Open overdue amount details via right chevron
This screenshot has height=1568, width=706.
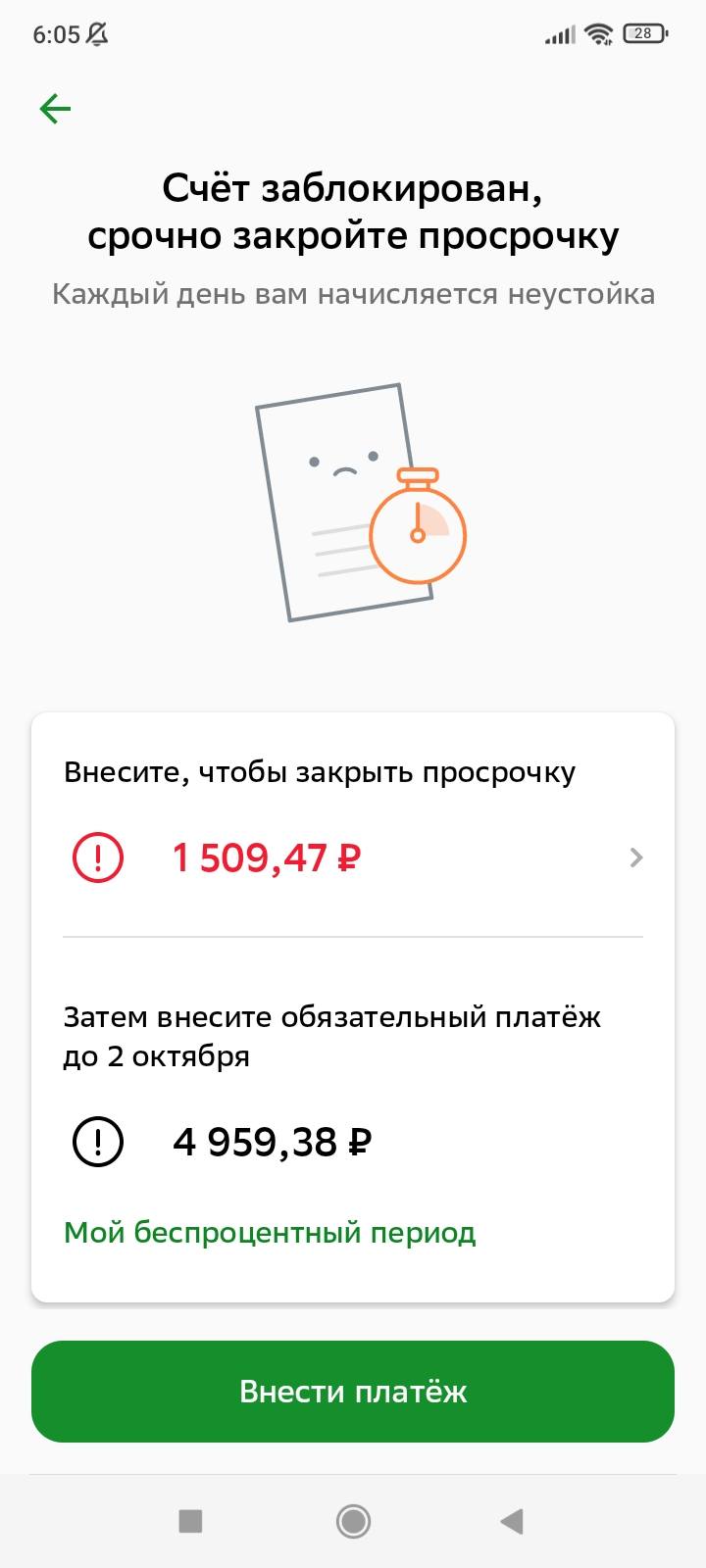[637, 857]
